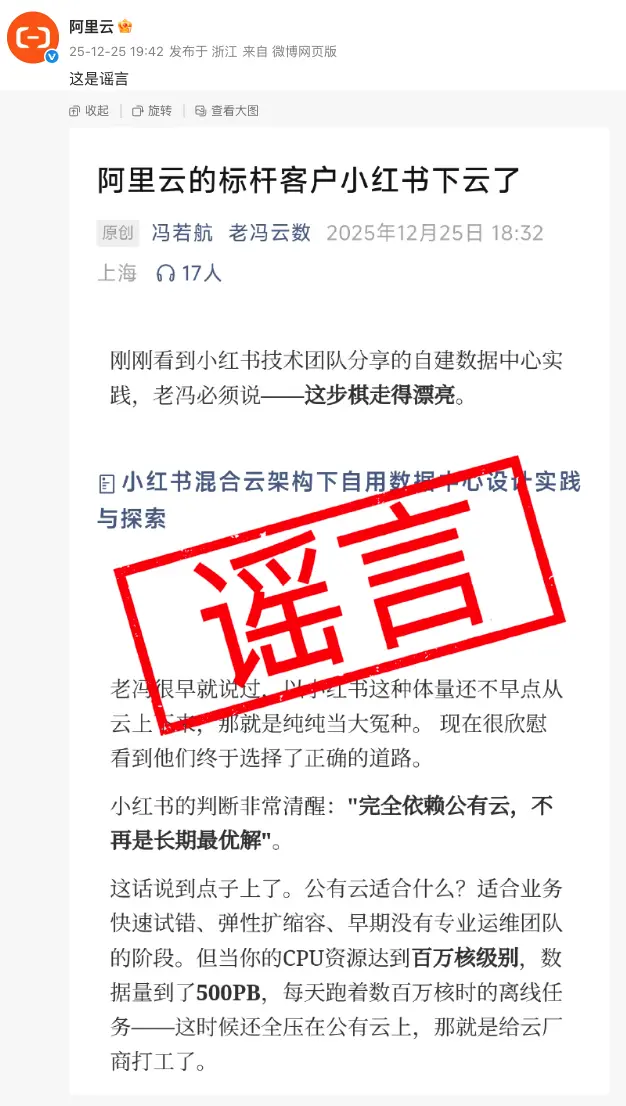The height and width of the screenshot is (1106, 626).
Task: Tap the 阿里云 username
Action: click(x=90, y=27)
